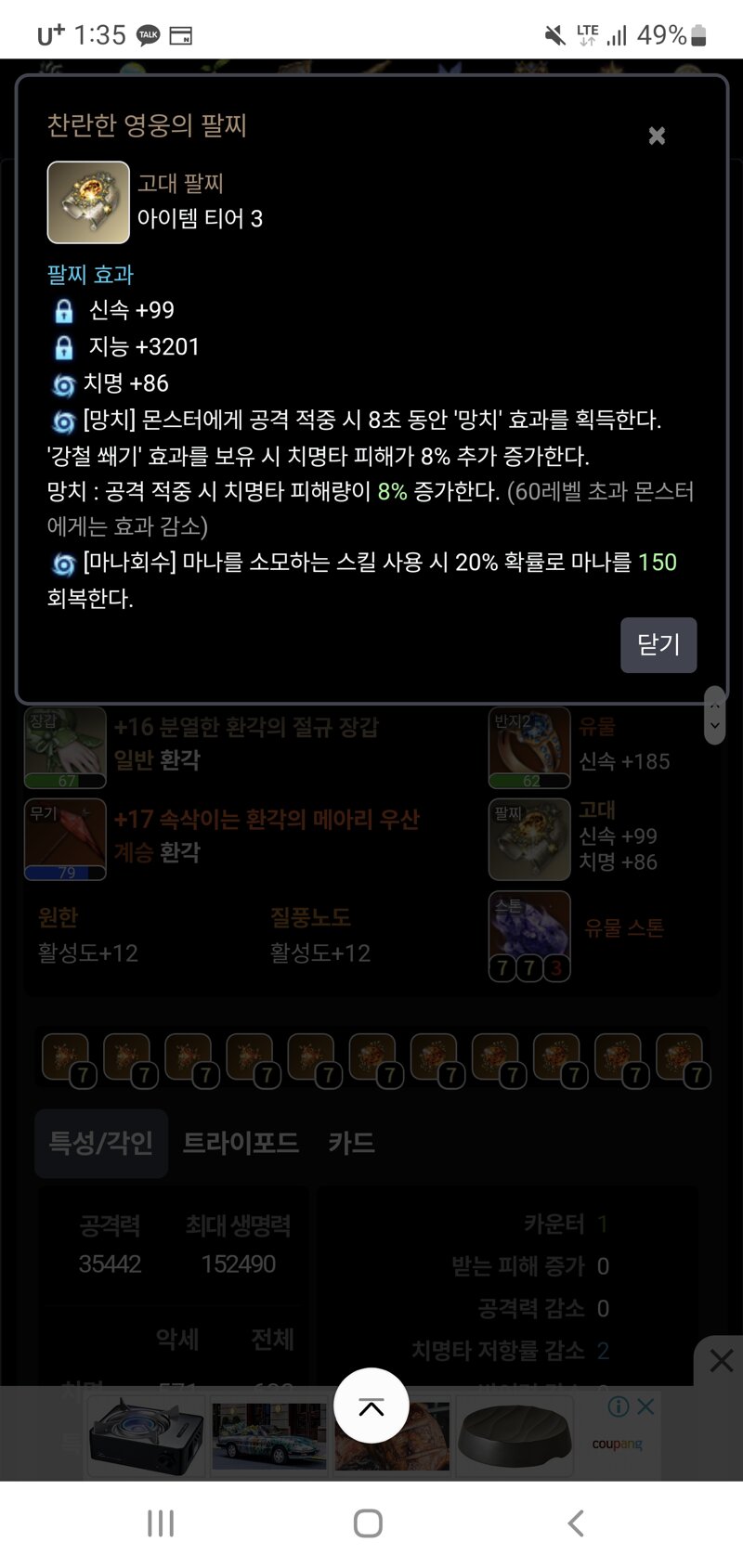The image size is (743, 1568).
Task: Close the bracelet popup with the X icon
Action: [657, 136]
